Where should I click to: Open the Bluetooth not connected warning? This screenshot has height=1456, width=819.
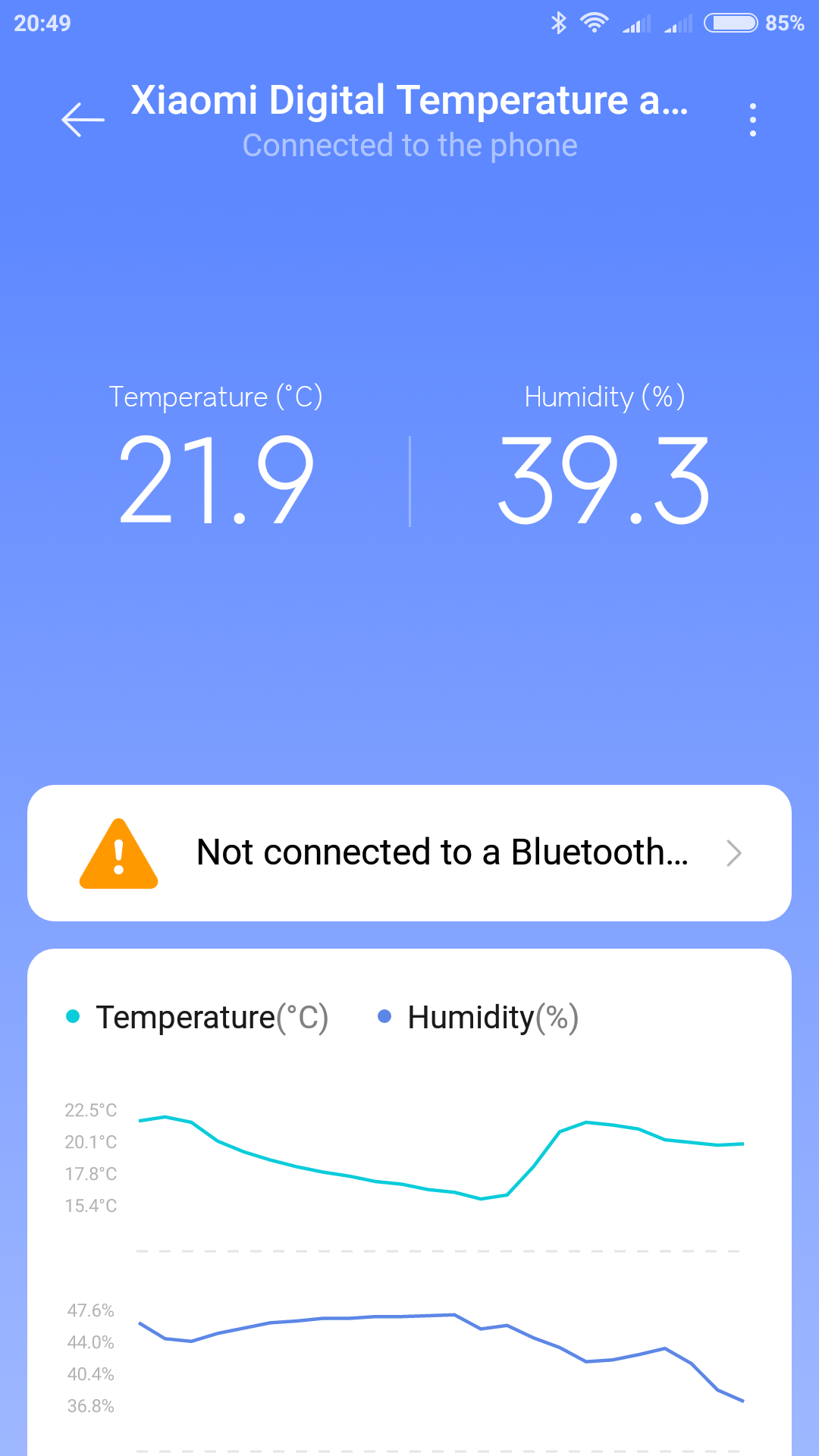pyautogui.click(x=409, y=853)
